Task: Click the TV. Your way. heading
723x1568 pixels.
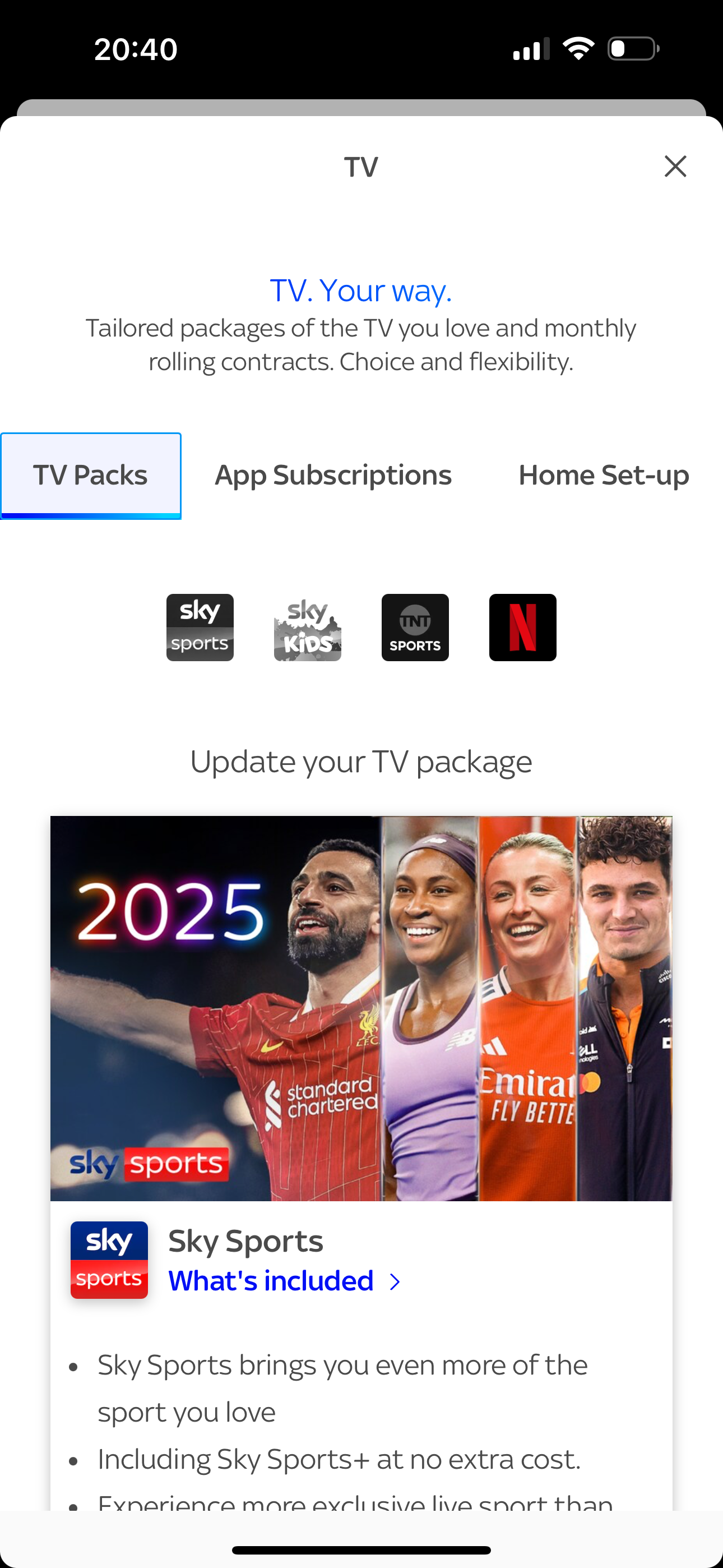Action: point(361,290)
